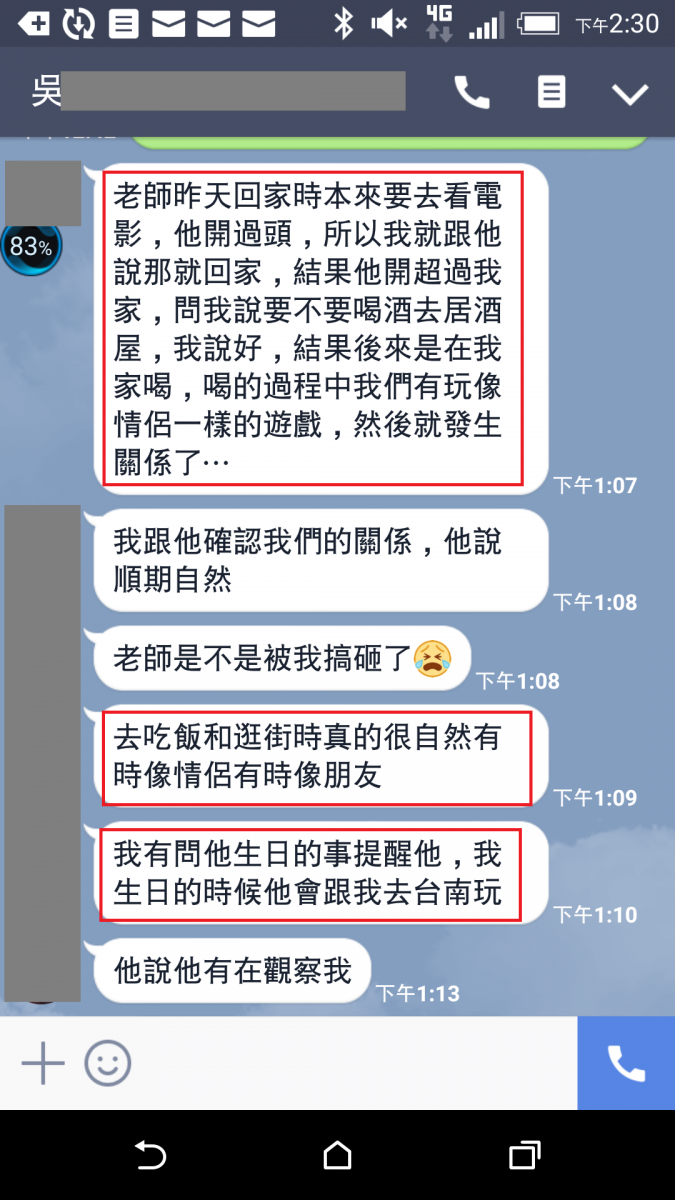675x1200 pixels.
Task: Go to the home screen
Action: 338,1156
